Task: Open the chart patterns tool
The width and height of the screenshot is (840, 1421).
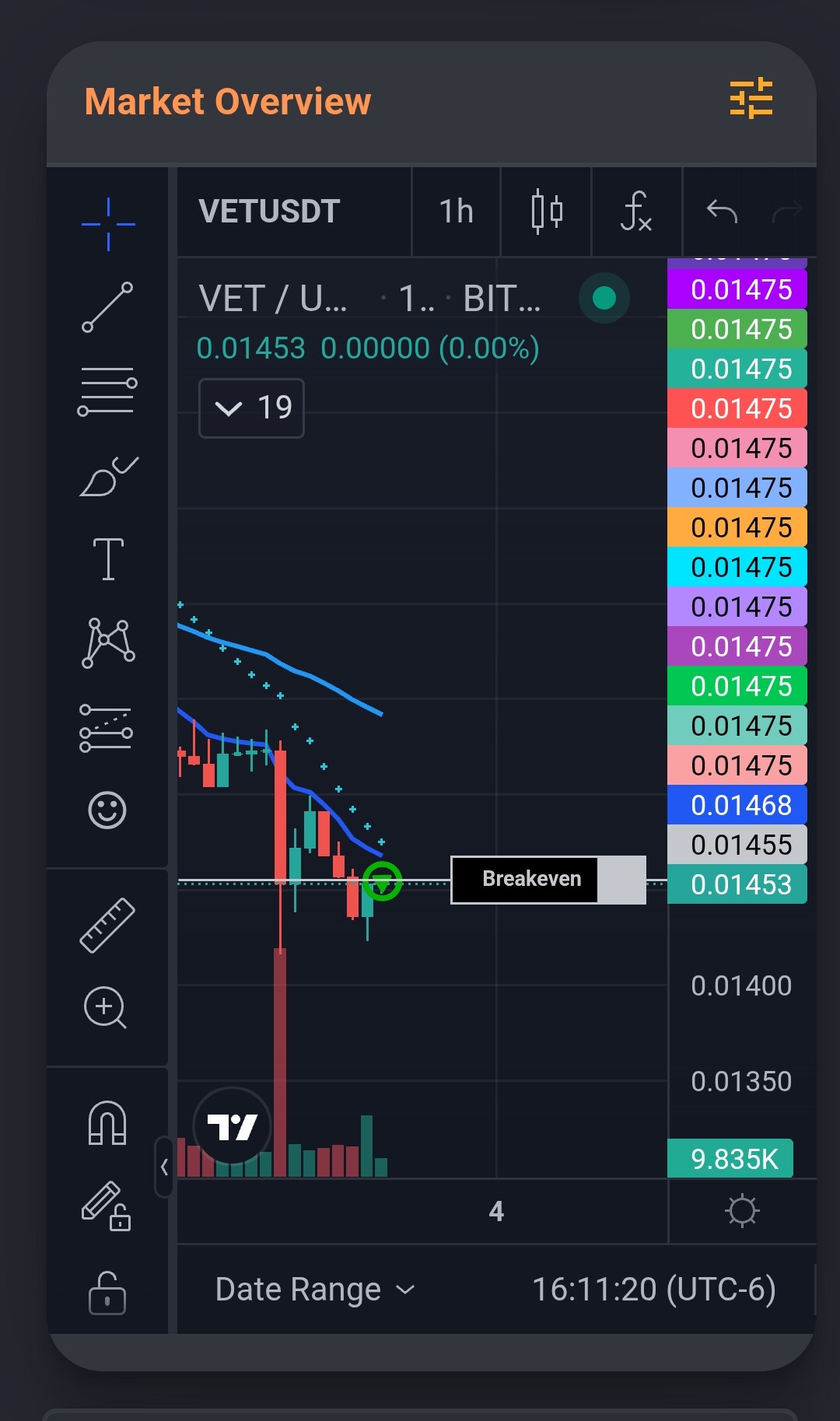Action: (x=108, y=642)
